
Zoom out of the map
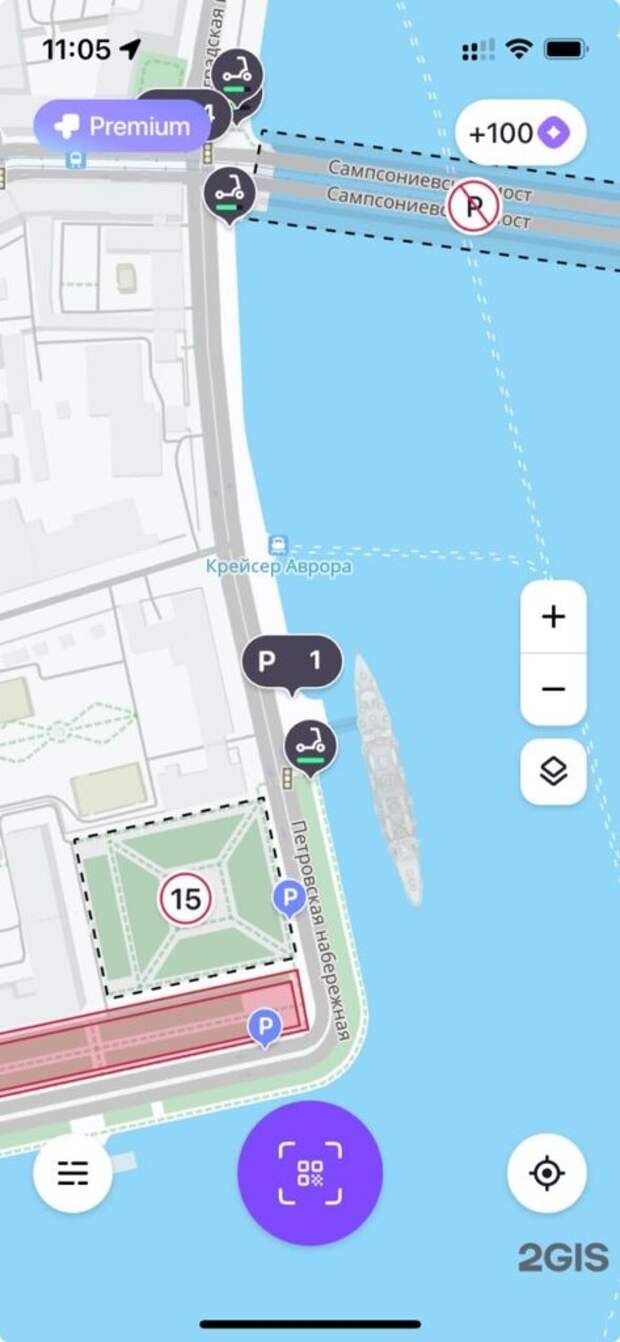click(x=553, y=690)
